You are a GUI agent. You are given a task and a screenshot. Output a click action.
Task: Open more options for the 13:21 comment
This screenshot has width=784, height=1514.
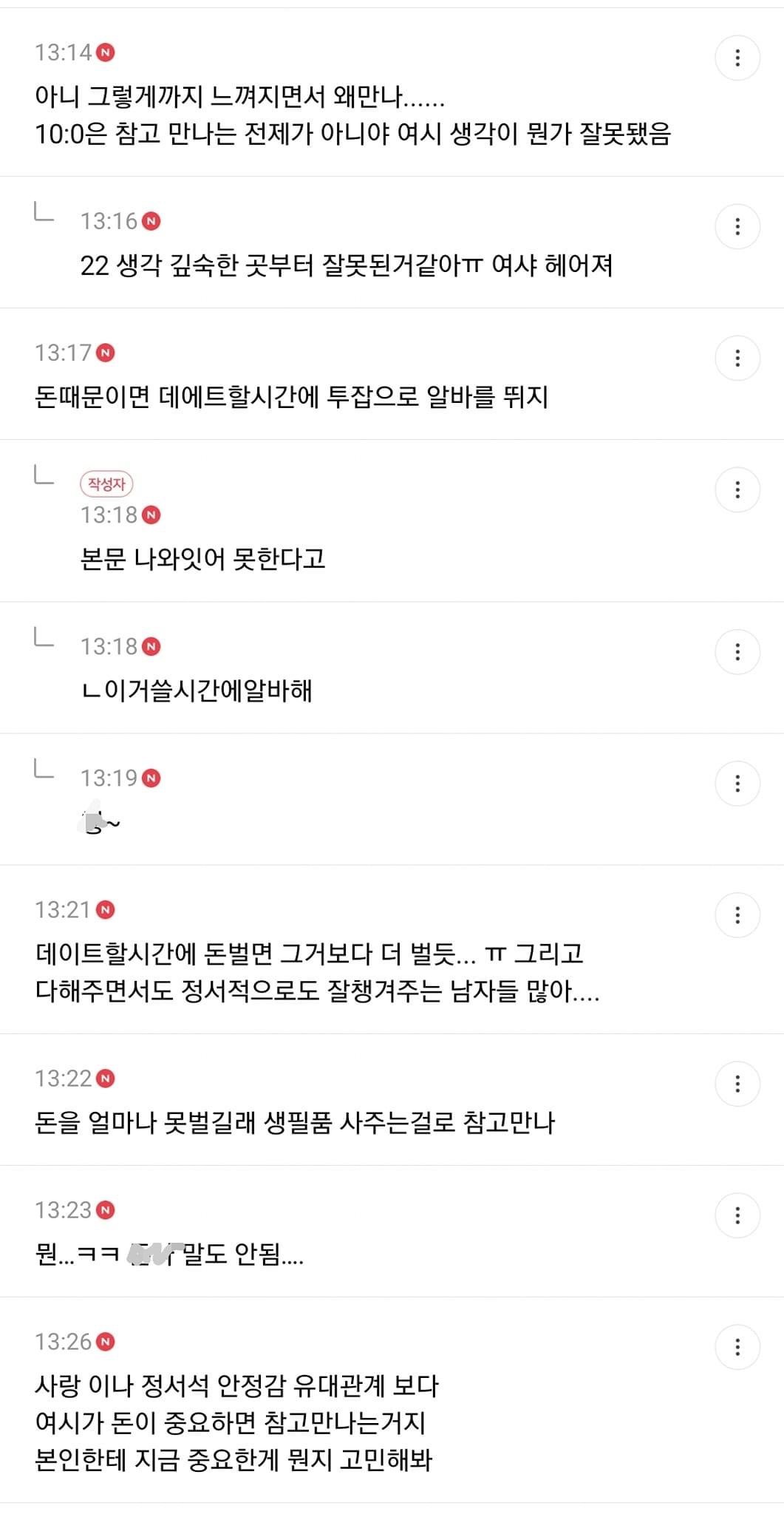pos(737,915)
